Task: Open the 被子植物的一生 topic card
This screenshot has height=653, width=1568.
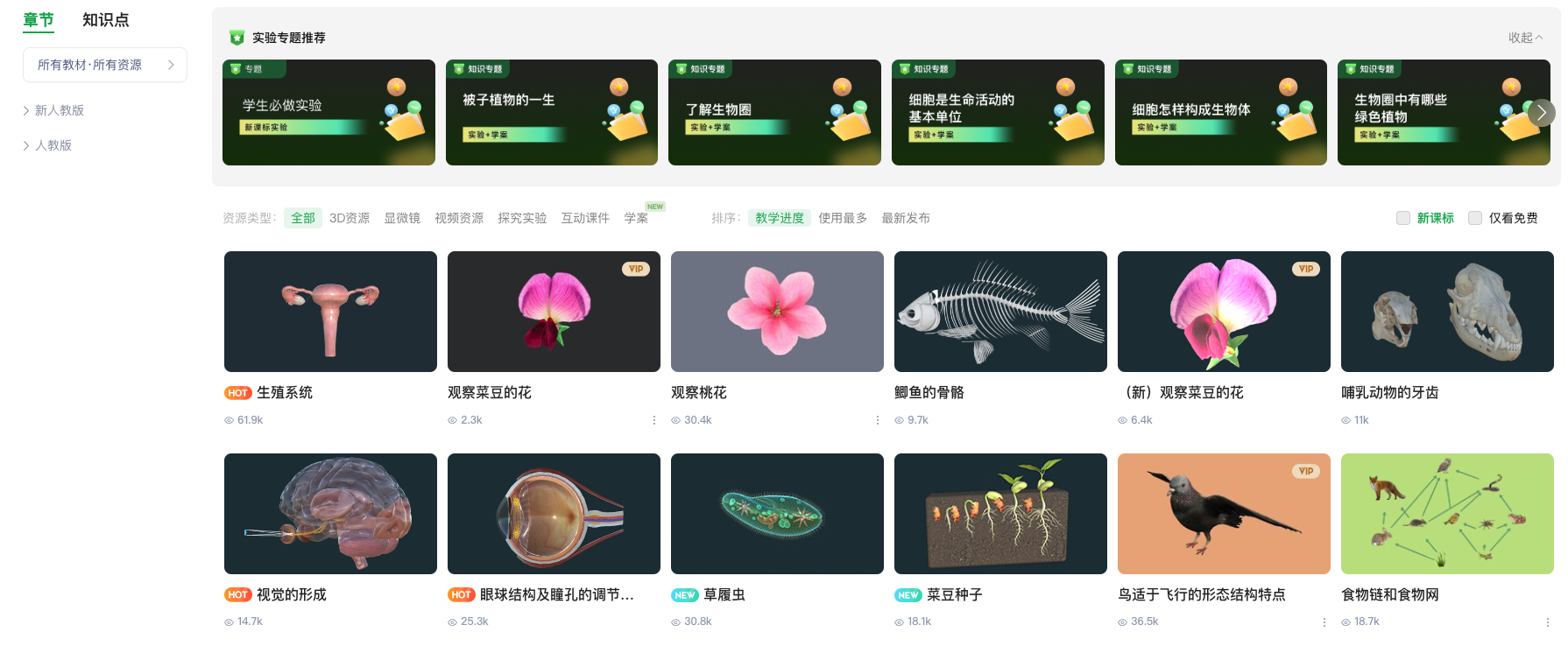Action: 551,112
